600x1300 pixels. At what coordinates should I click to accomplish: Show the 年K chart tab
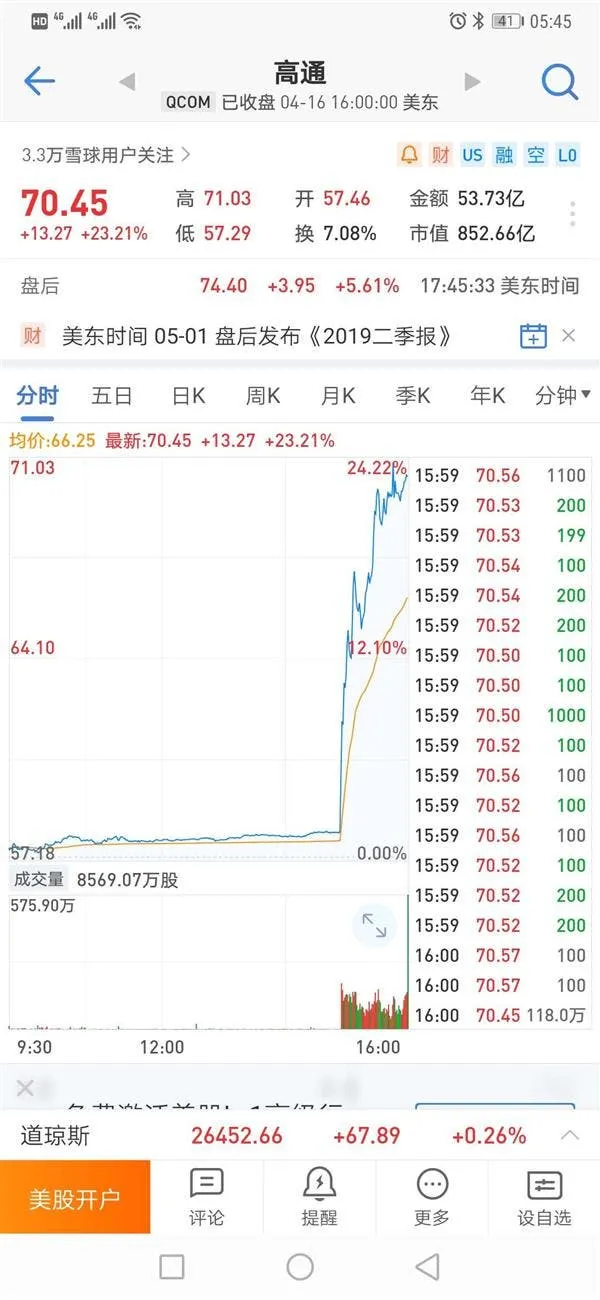[x=488, y=396]
